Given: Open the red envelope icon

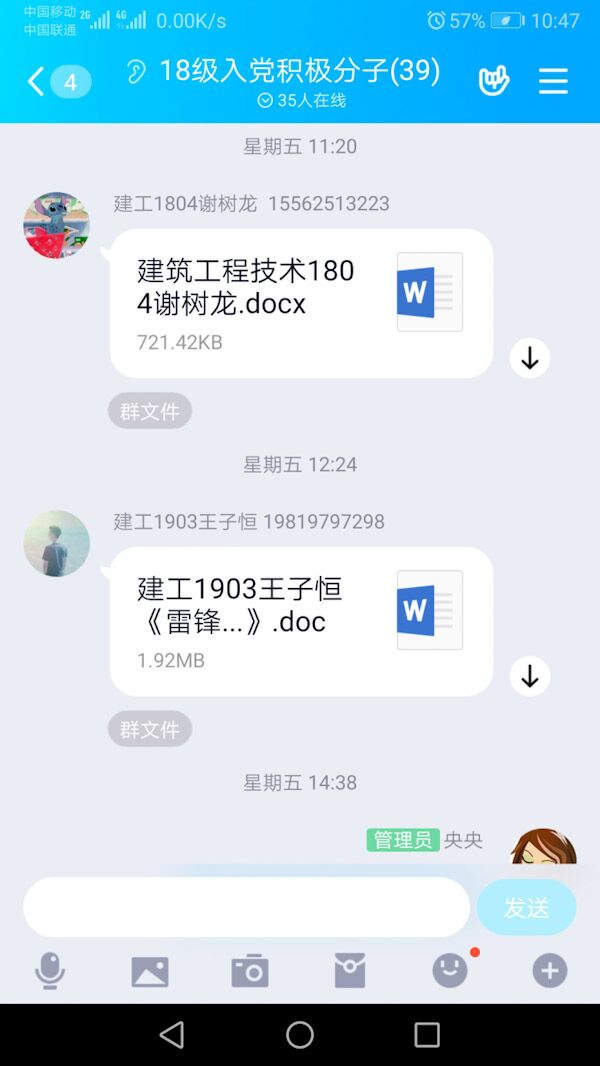Looking at the screenshot, I should (350, 971).
